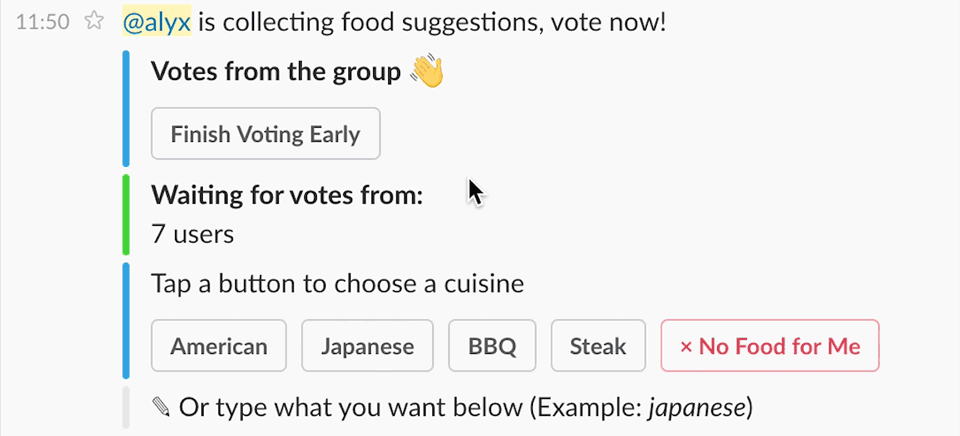The width and height of the screenshot is (960, 436).
Task: Select the BBQ button
Action: click(492, 346)
